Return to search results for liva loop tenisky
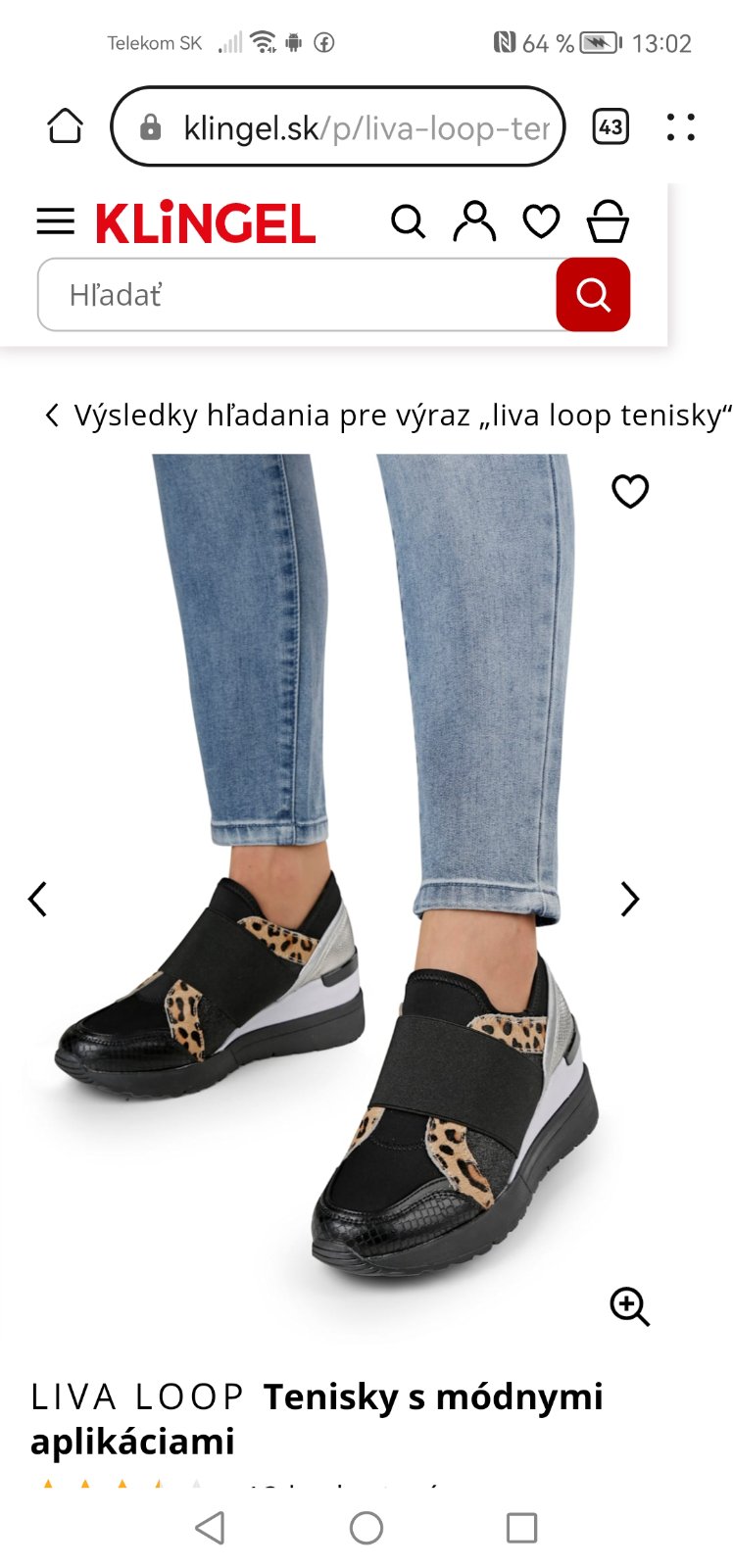Image resolution: width=733 pixels, height=1568 pixels. (387, 416)
